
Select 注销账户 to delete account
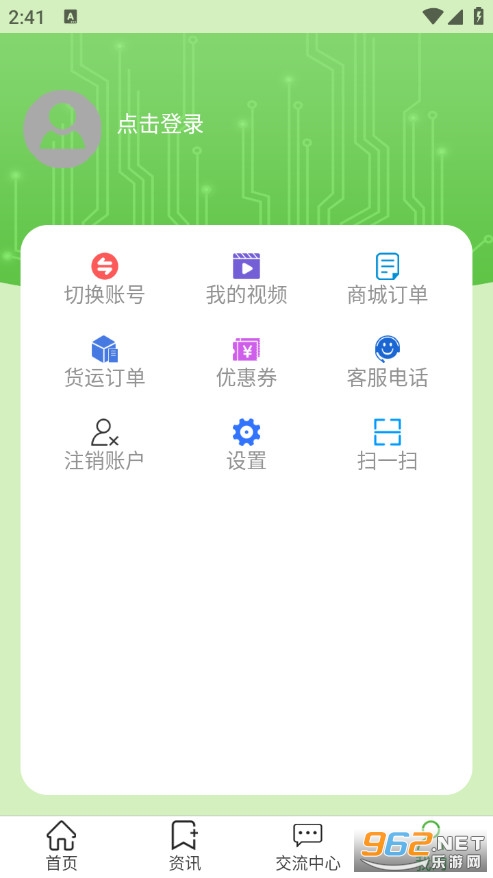105,445
